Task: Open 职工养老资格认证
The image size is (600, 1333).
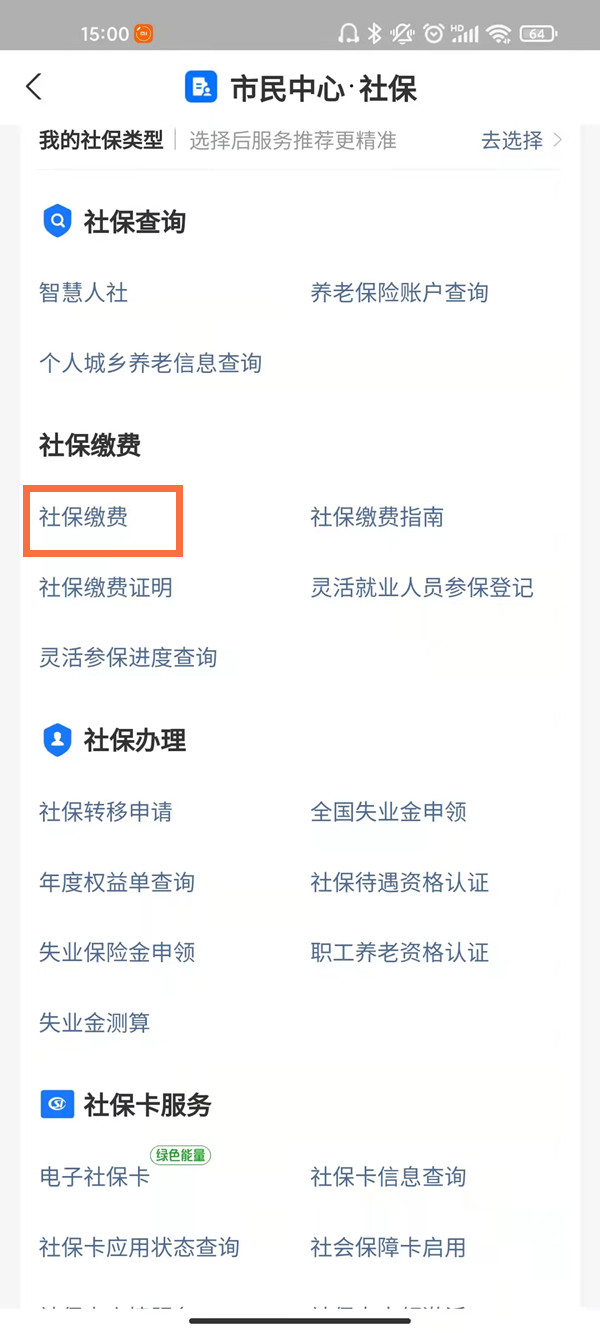Action: click(399, 952)
